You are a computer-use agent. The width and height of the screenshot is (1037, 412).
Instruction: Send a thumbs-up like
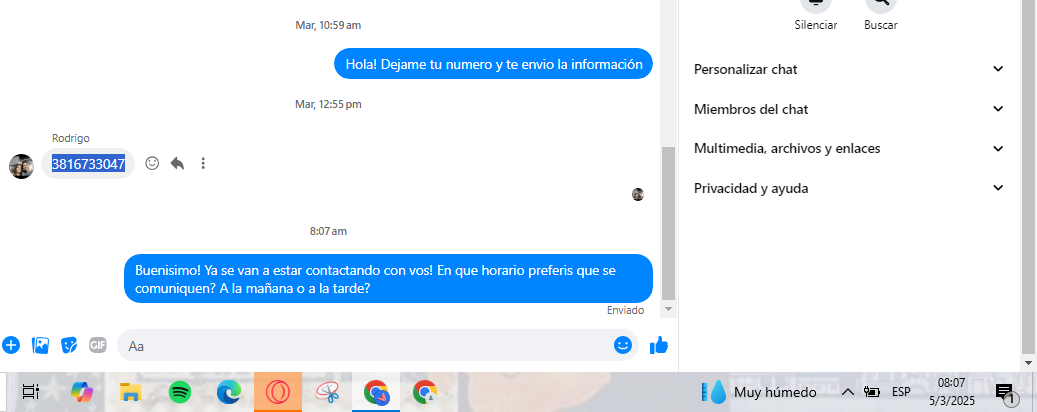[658, 345]
